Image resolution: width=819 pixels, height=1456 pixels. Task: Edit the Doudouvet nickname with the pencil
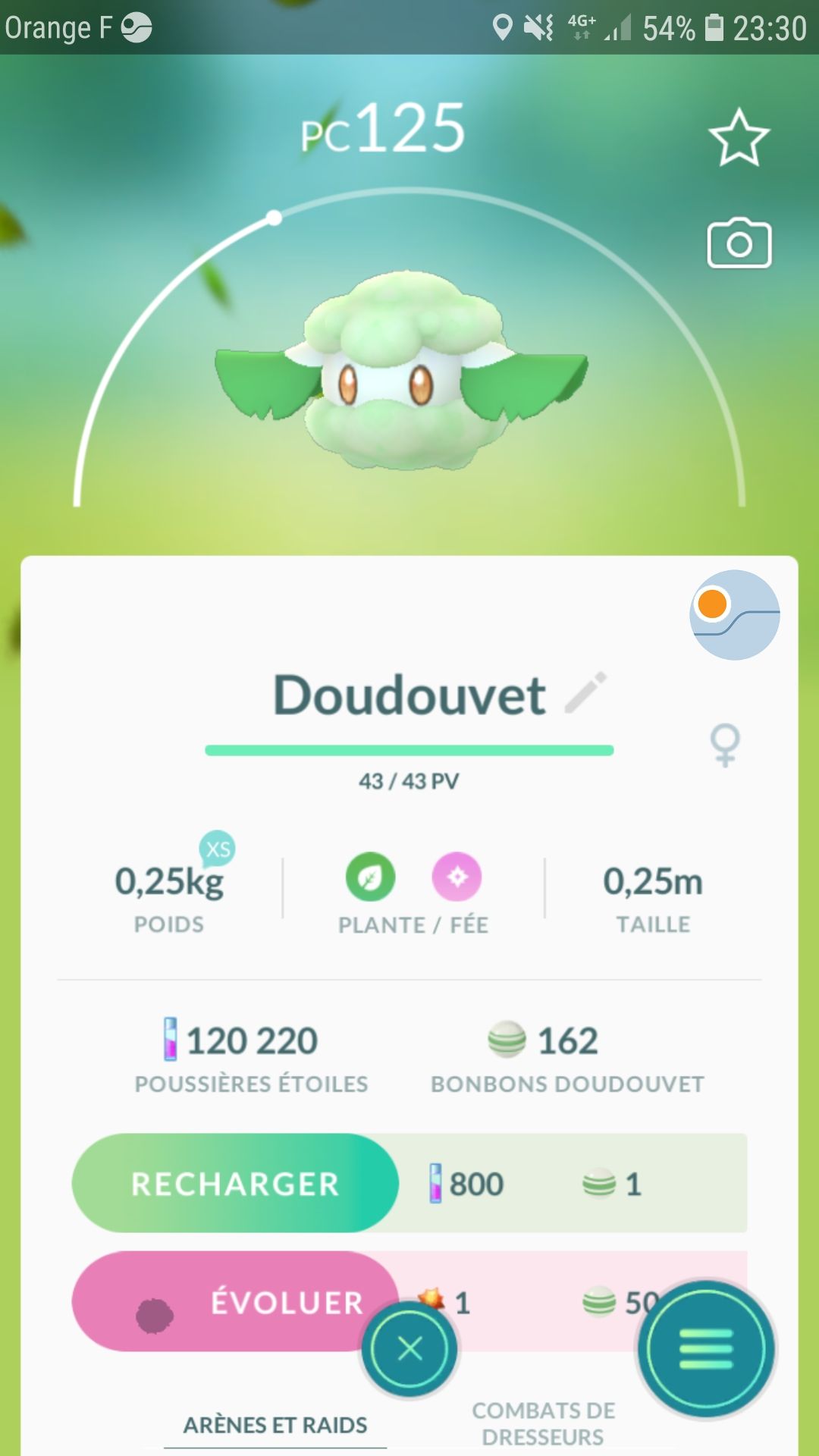586,692
